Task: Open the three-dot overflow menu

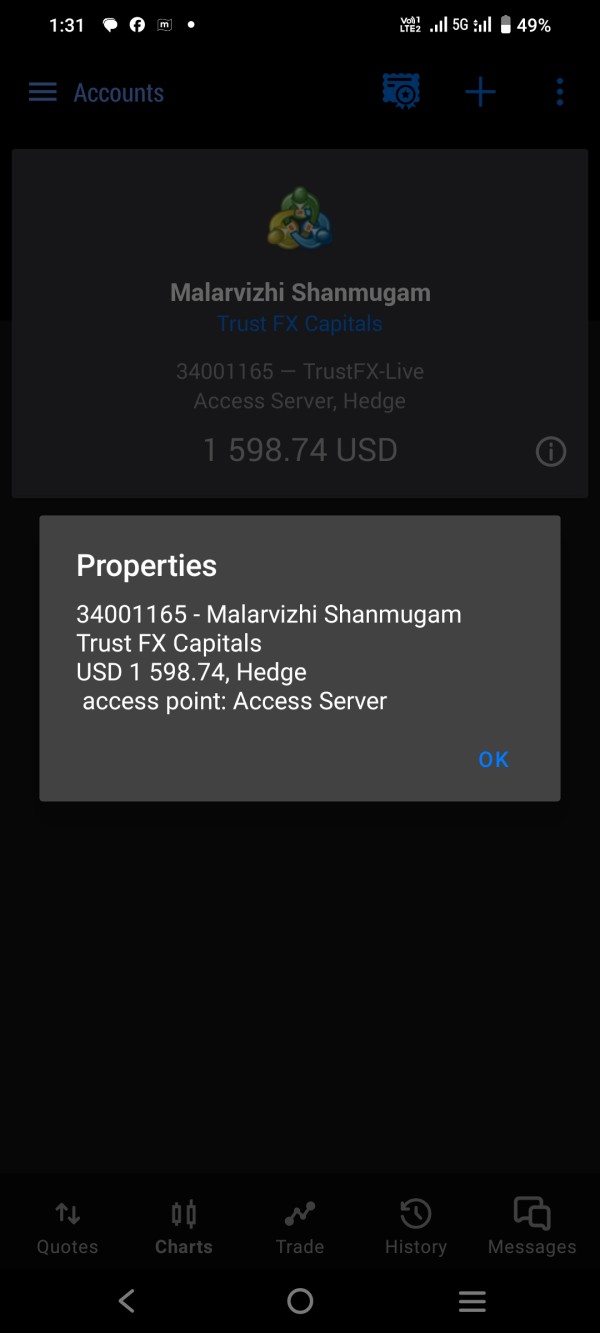Action: tap(560, 92)
